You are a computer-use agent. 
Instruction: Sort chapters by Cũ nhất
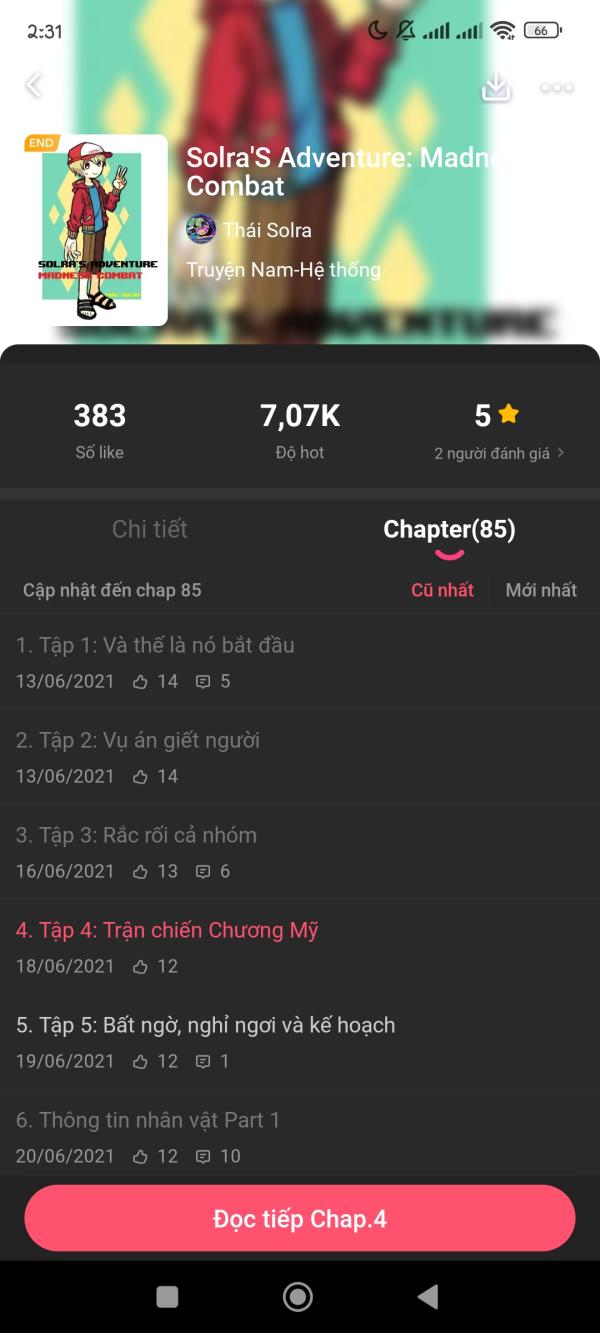click(442, 590)
